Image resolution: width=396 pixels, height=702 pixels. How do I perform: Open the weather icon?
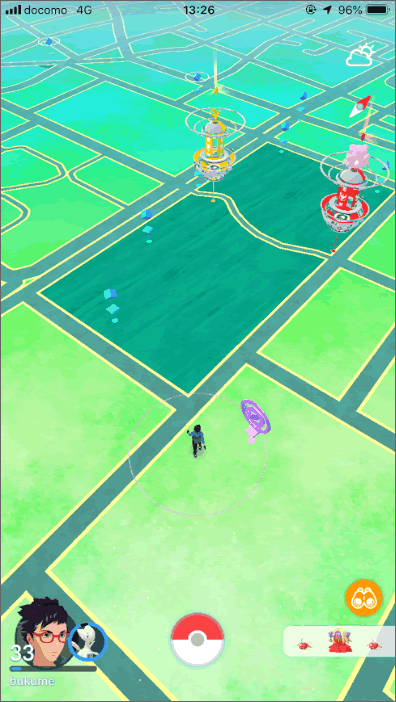[x=362, y=56]
